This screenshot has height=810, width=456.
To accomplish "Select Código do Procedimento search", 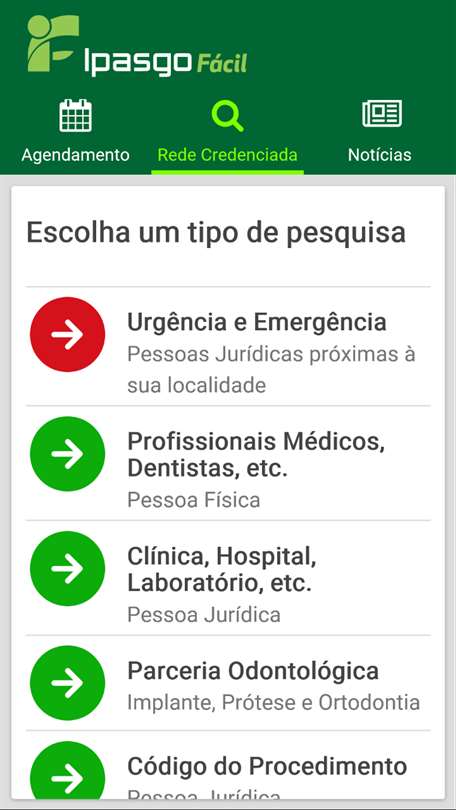I will point(228,765).
